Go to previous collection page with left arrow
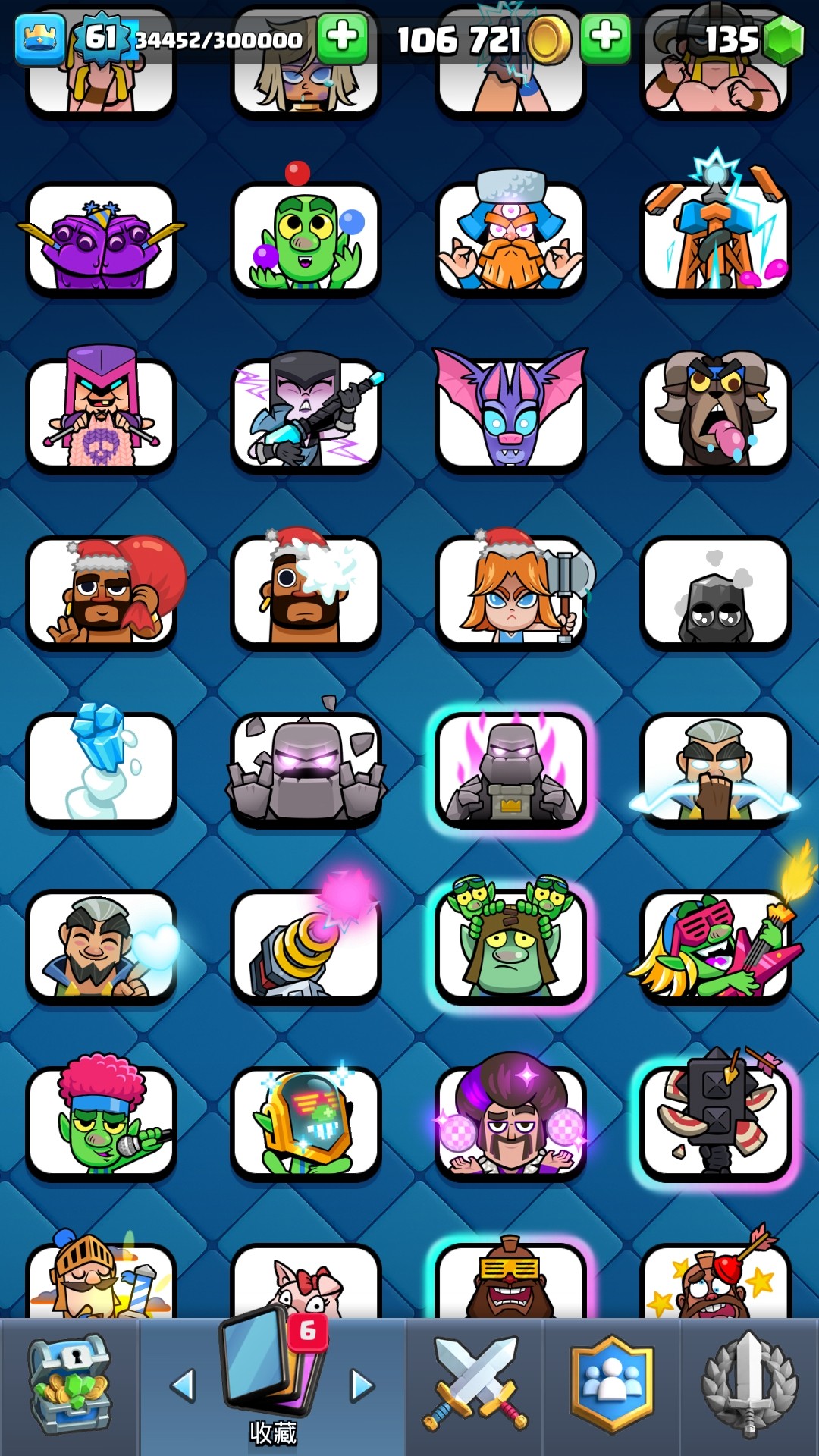The width and height of the screenshot is (819, 1456). (x=183, y=1385)
